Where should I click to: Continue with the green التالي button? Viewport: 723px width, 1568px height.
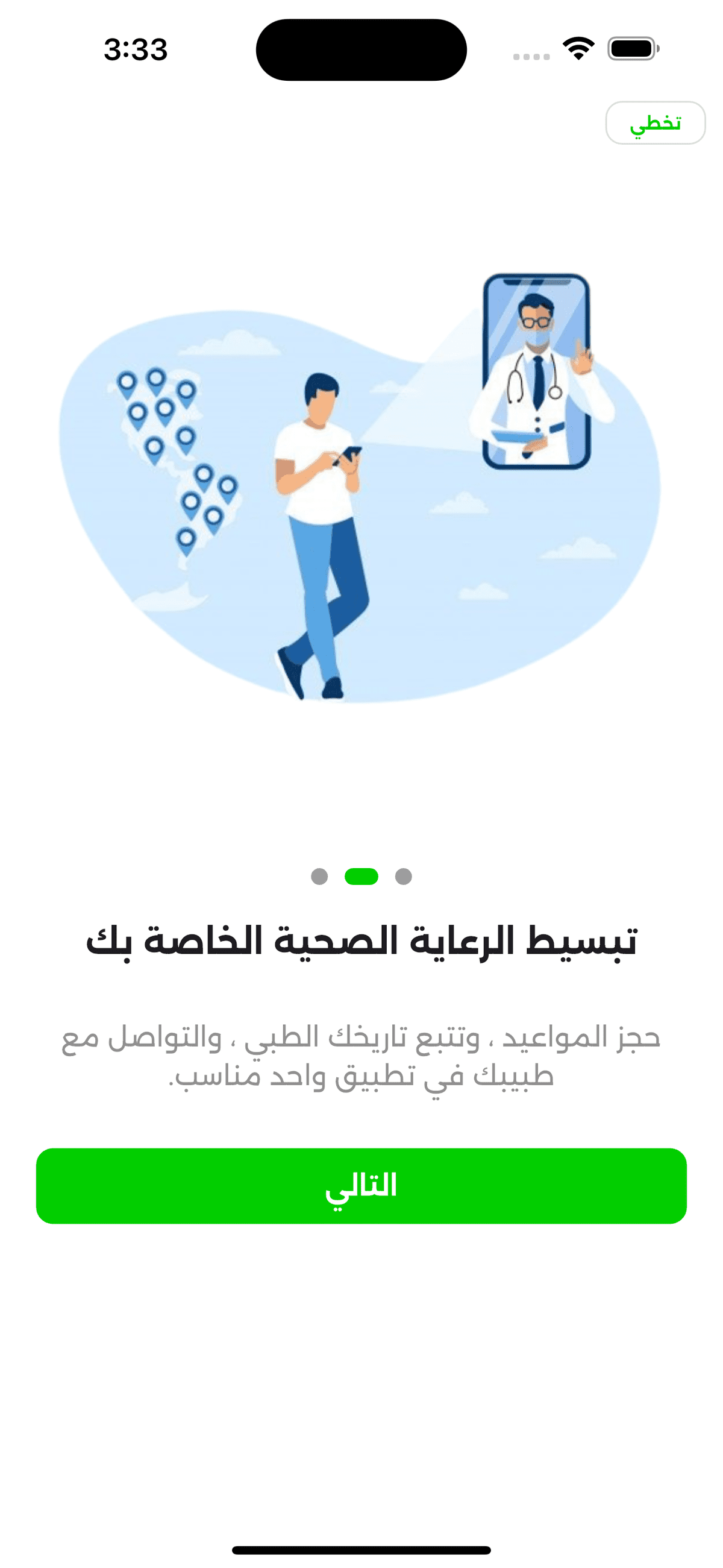pyautogui.click(x=361, y=1186)
